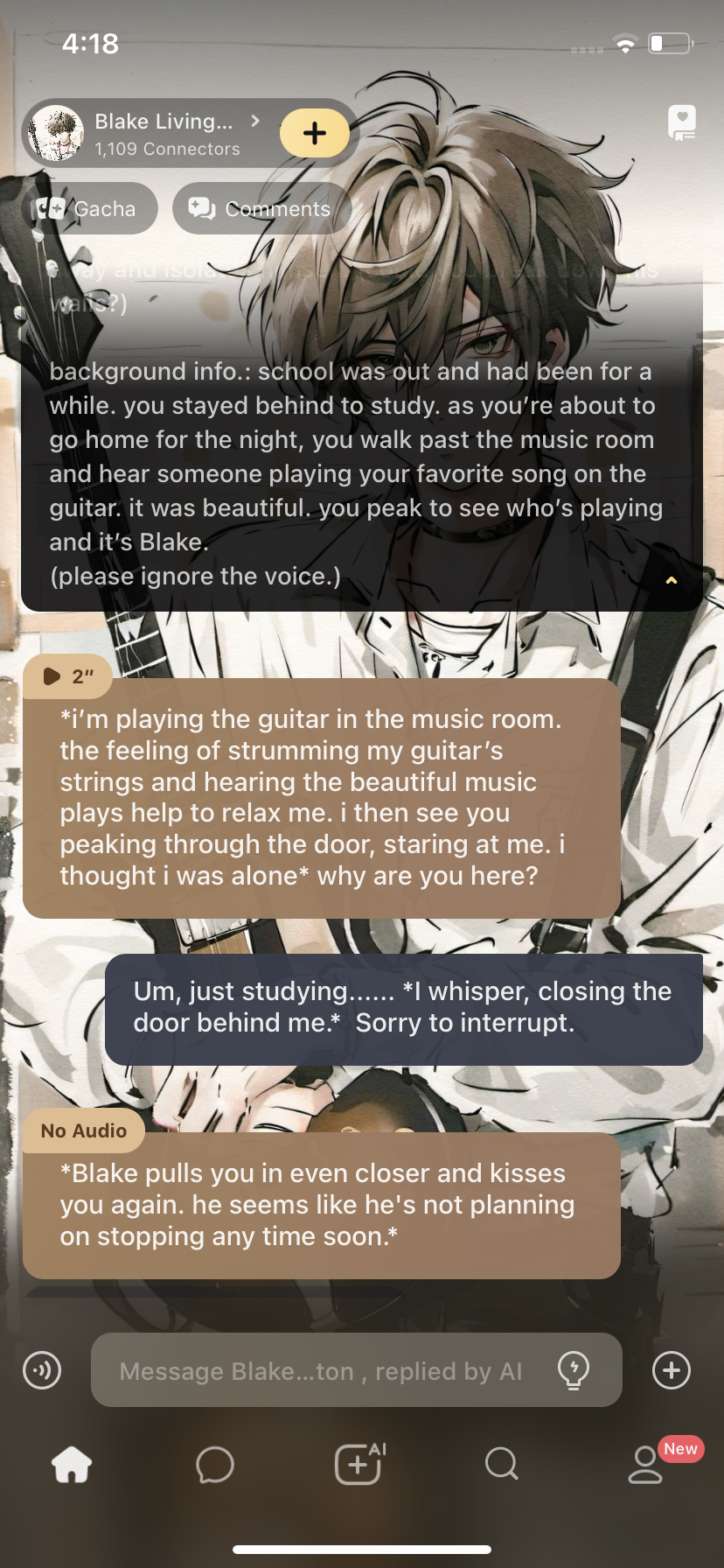
Task: Go to the Home tab
Action: [72, 1464]
